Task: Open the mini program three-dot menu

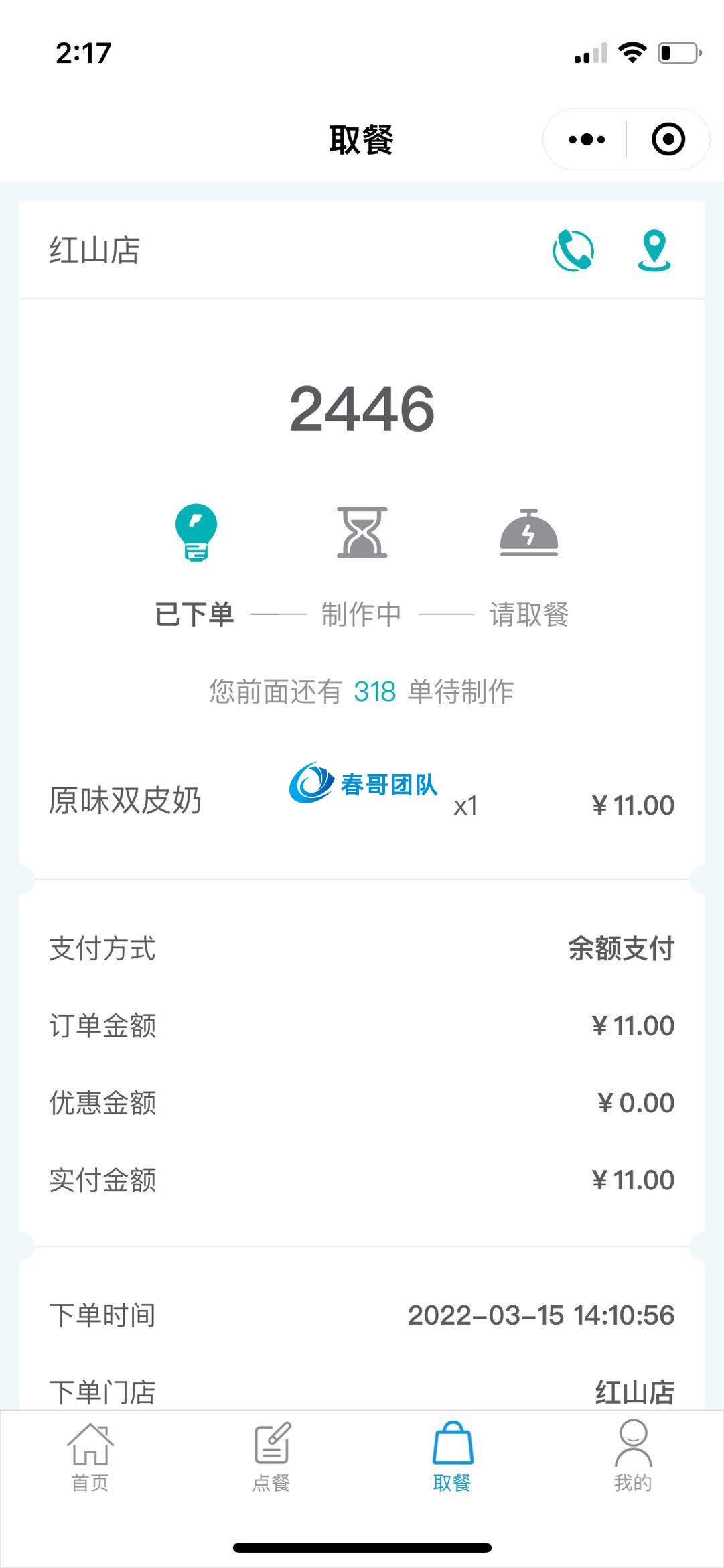Action: [x=586, y=139]
